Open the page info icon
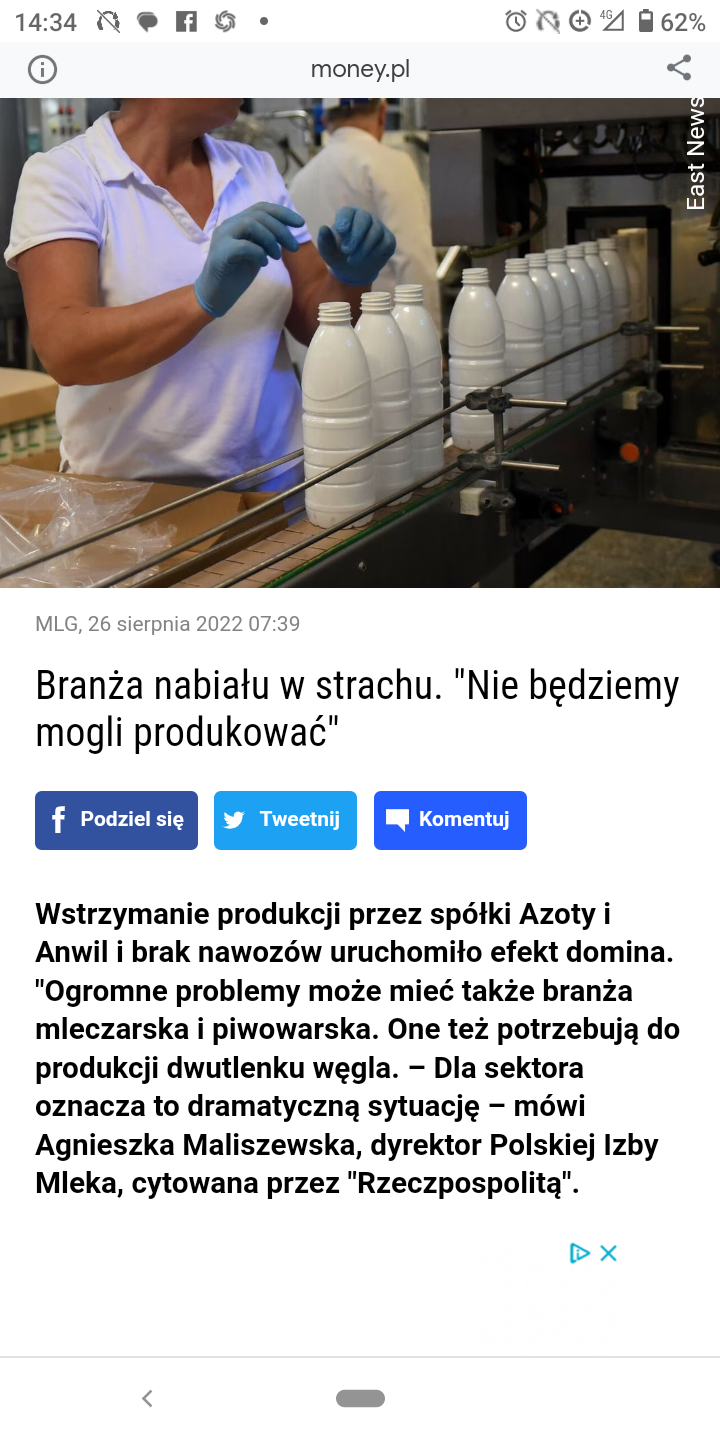Viewport: 720px width, 1440px height. click(x=42, y=69)
